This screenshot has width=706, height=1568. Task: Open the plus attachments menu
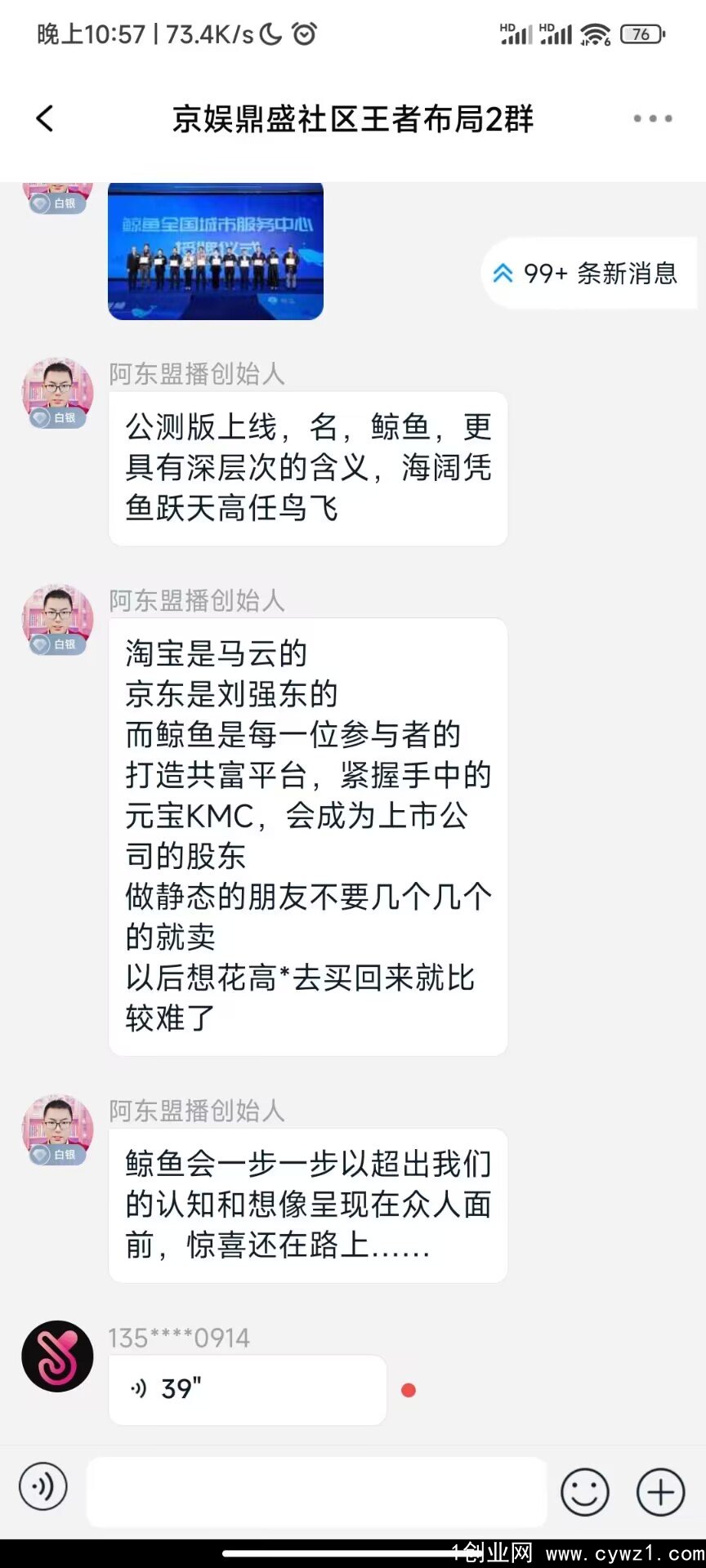660,1492
